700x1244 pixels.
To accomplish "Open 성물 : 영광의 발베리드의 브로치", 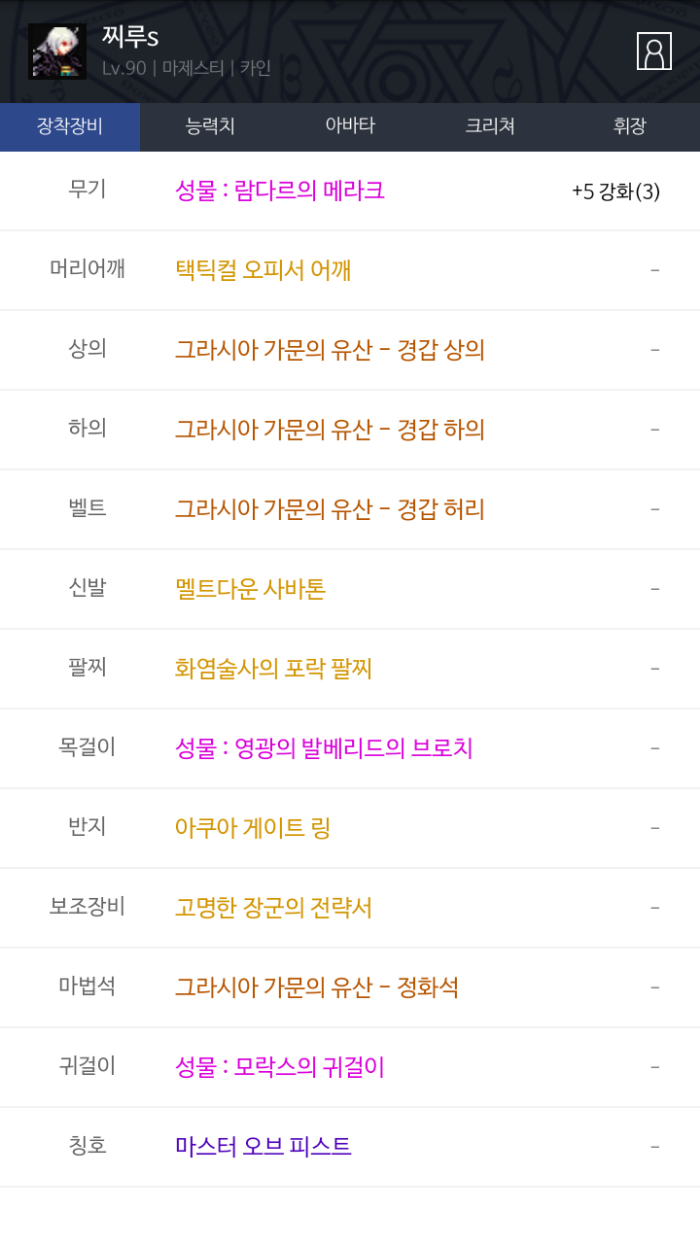I will coord(324,748).
